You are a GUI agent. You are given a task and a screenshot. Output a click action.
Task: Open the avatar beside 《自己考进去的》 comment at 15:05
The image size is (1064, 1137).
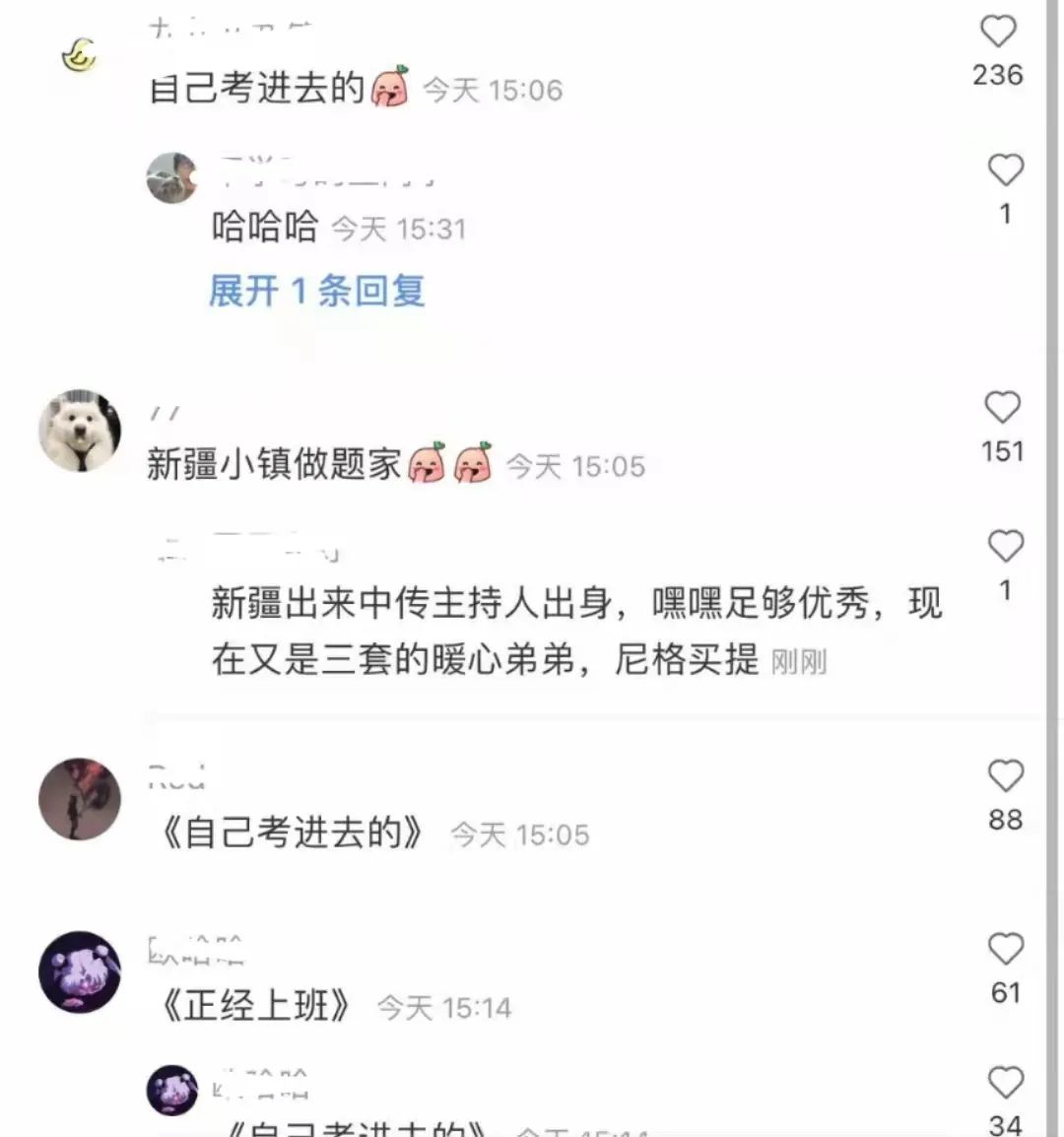coord(80,799)
